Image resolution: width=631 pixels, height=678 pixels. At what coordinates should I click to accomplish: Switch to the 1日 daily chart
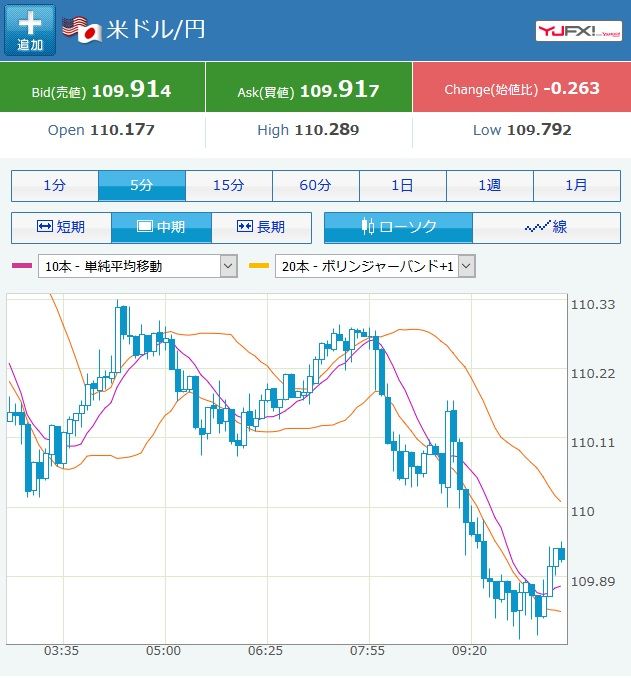coord(403,186)
